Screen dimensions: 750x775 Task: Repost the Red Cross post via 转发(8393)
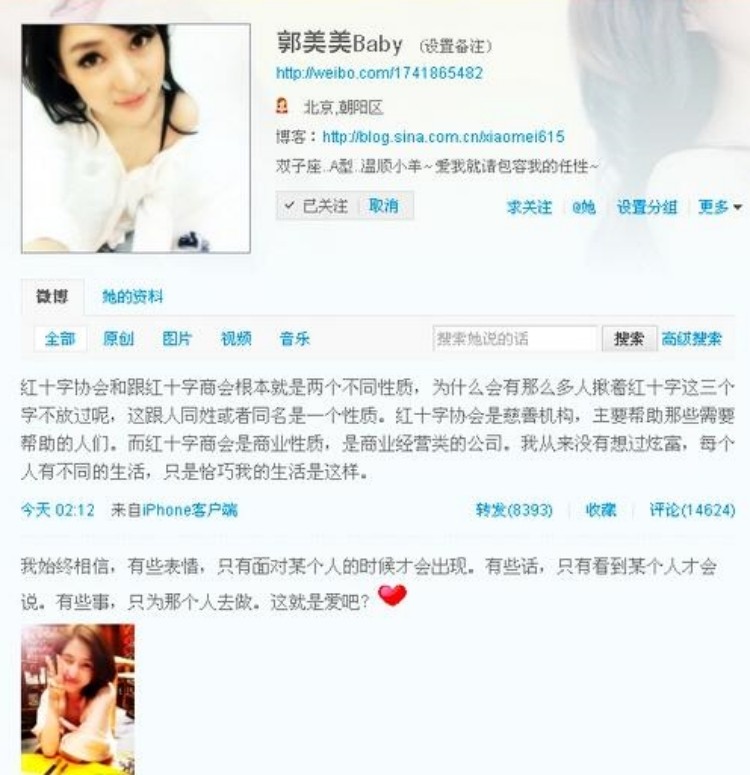(x=514, y=510)
